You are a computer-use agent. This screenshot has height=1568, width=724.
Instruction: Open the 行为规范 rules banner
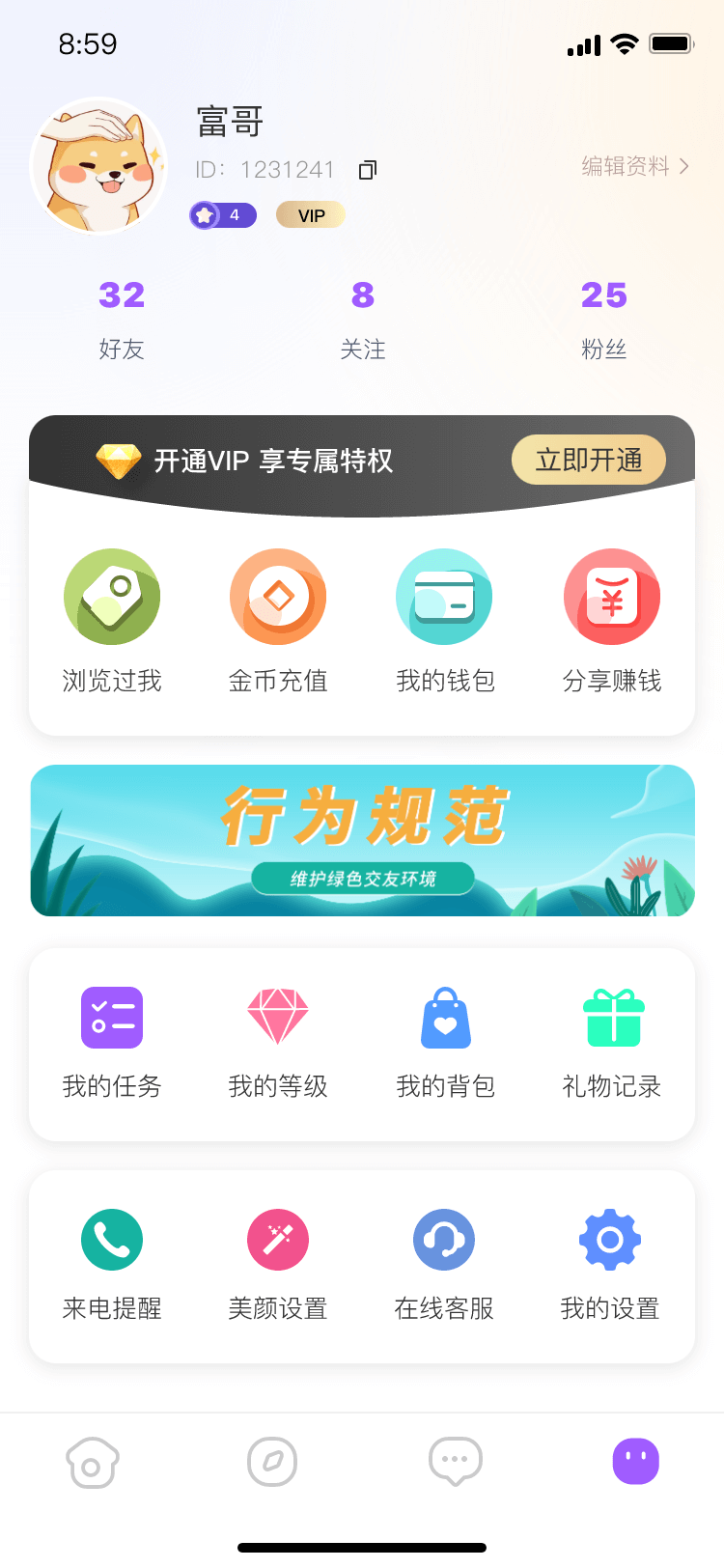pos(362,840)
